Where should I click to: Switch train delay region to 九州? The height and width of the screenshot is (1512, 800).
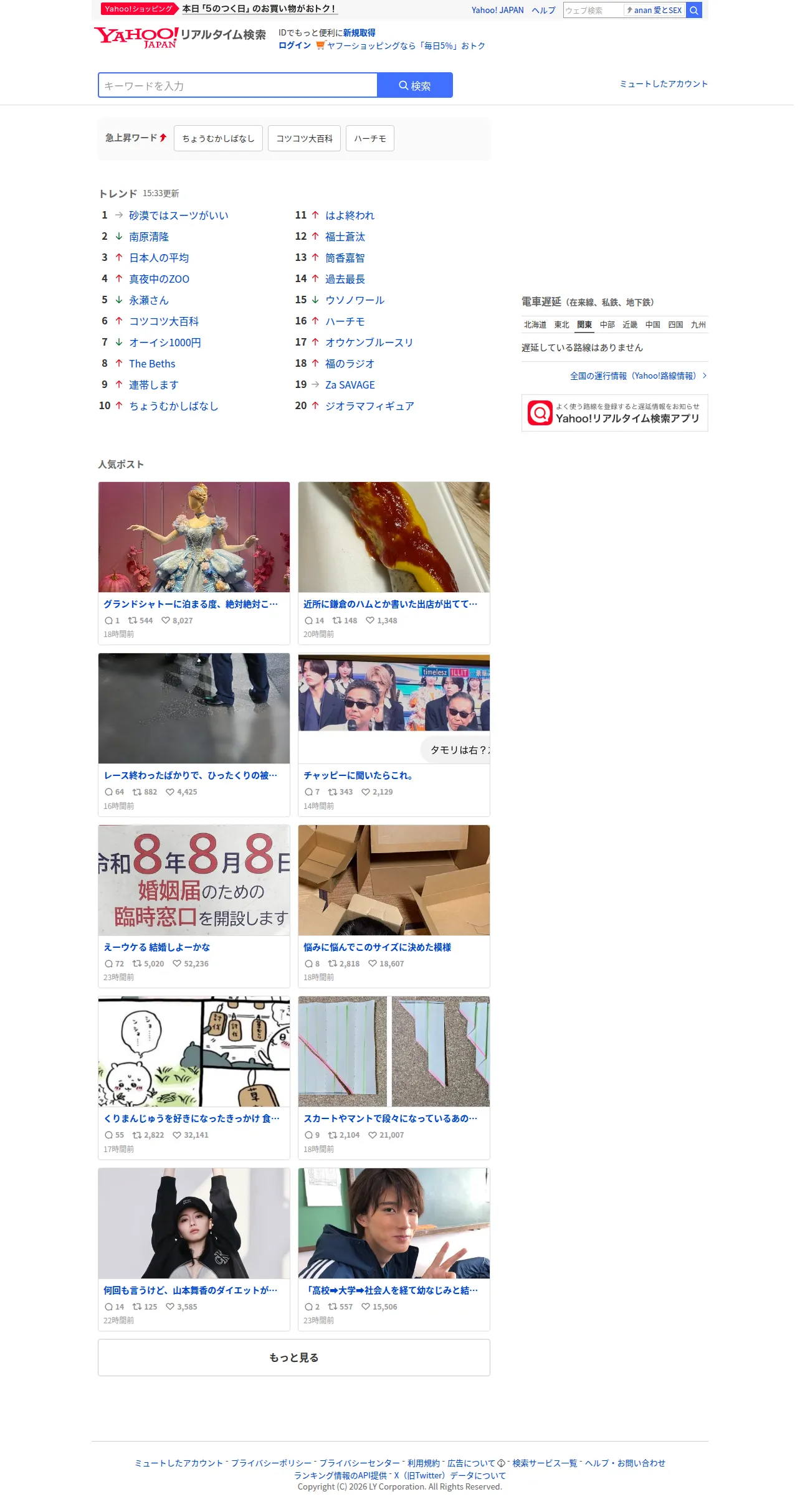(698, 324)
